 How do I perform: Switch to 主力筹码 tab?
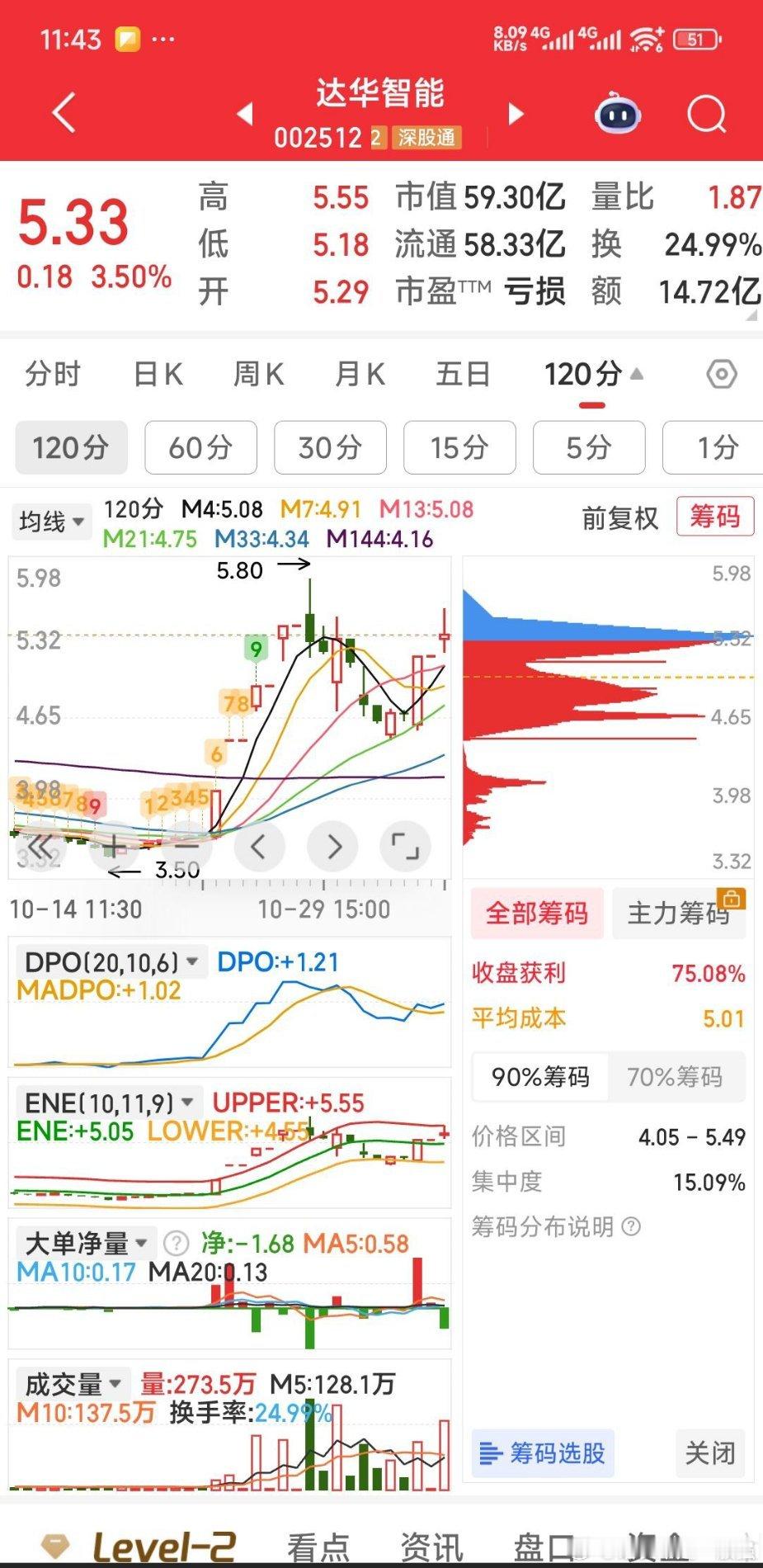pyautogui.click(x=678, y=914)
